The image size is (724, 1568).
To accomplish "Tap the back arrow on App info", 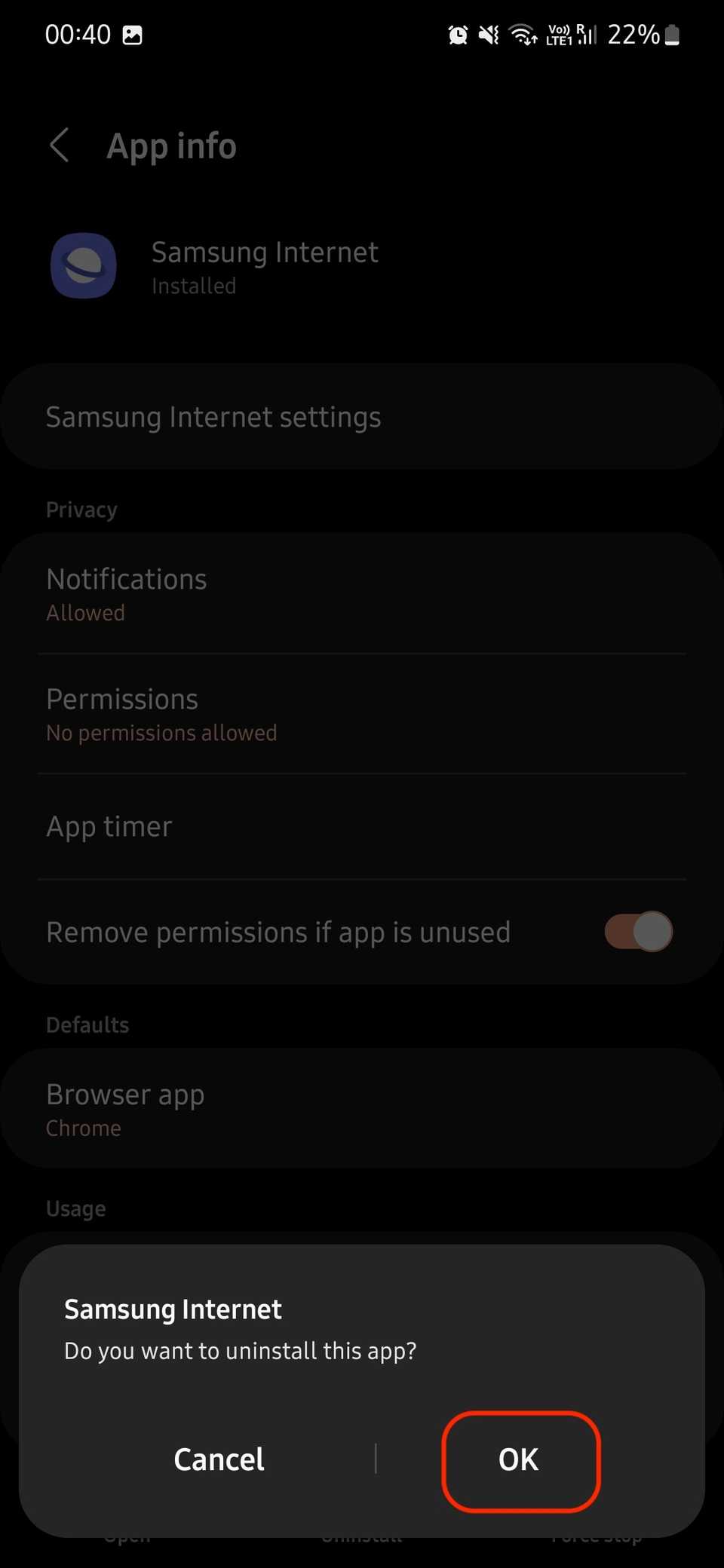I will click(60, 145).
